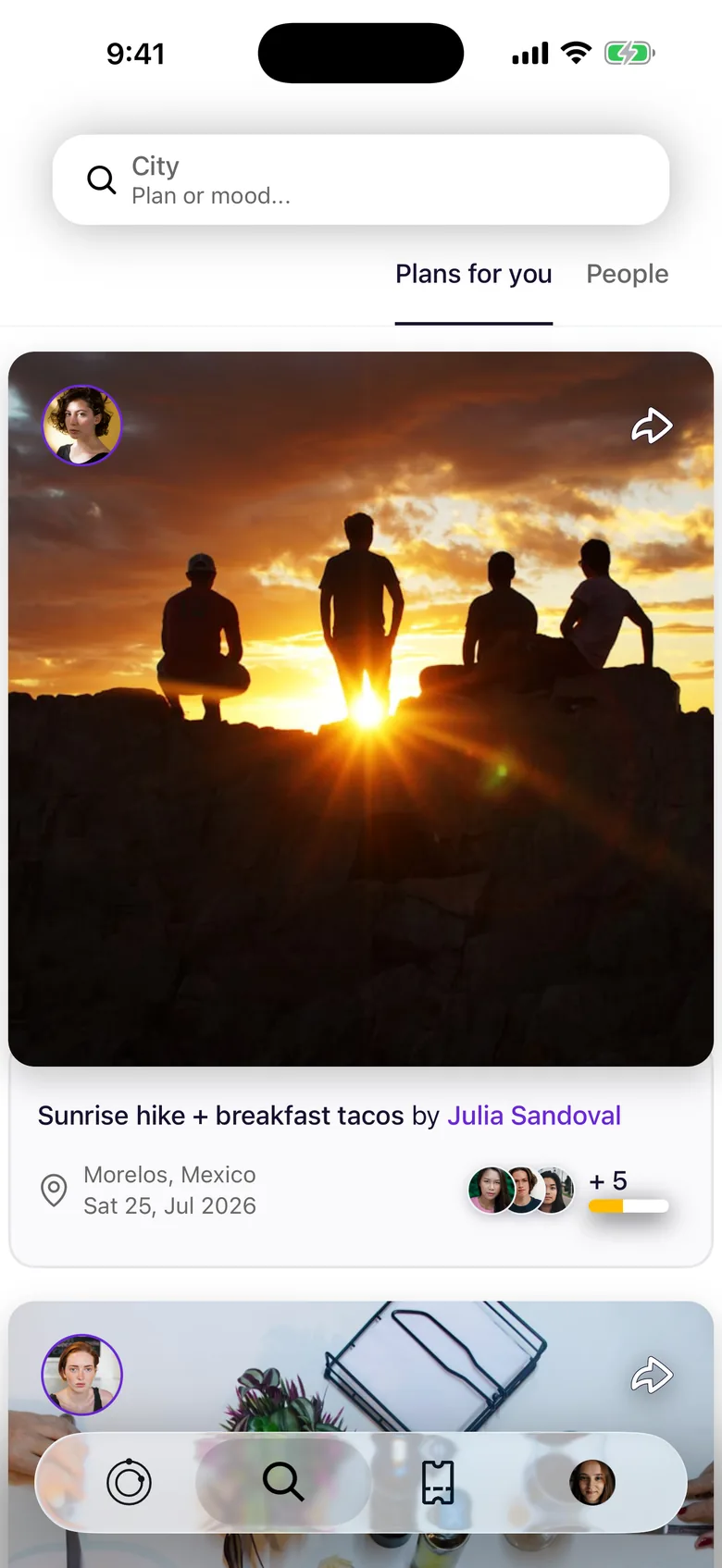The width and height of the screenshot is (722, 1568).
Task: Open the Sunrise hike + breakfast tacos card
Action: [360, 809]
